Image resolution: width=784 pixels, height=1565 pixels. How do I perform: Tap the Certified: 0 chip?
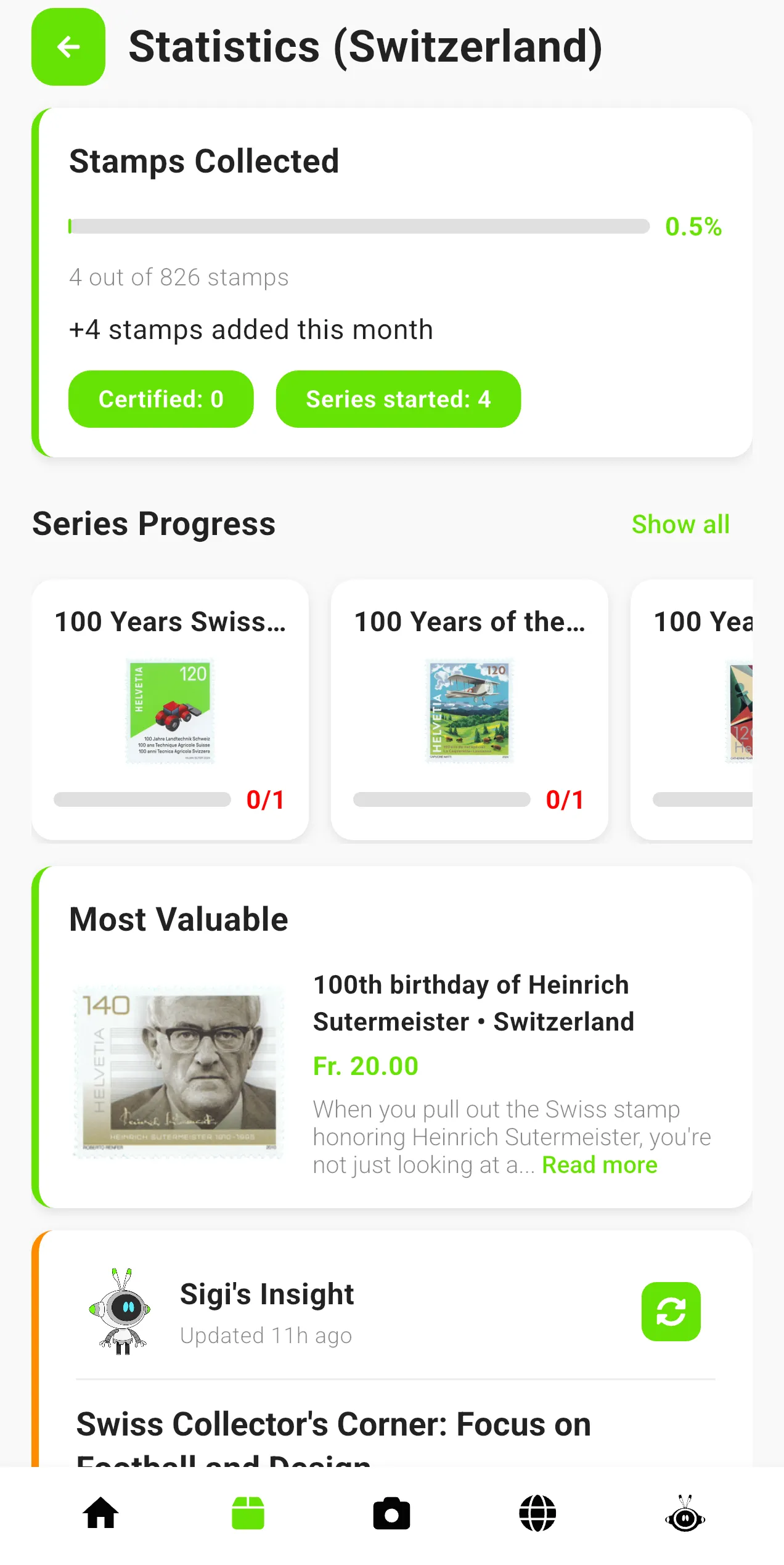[x=161, y=399]
